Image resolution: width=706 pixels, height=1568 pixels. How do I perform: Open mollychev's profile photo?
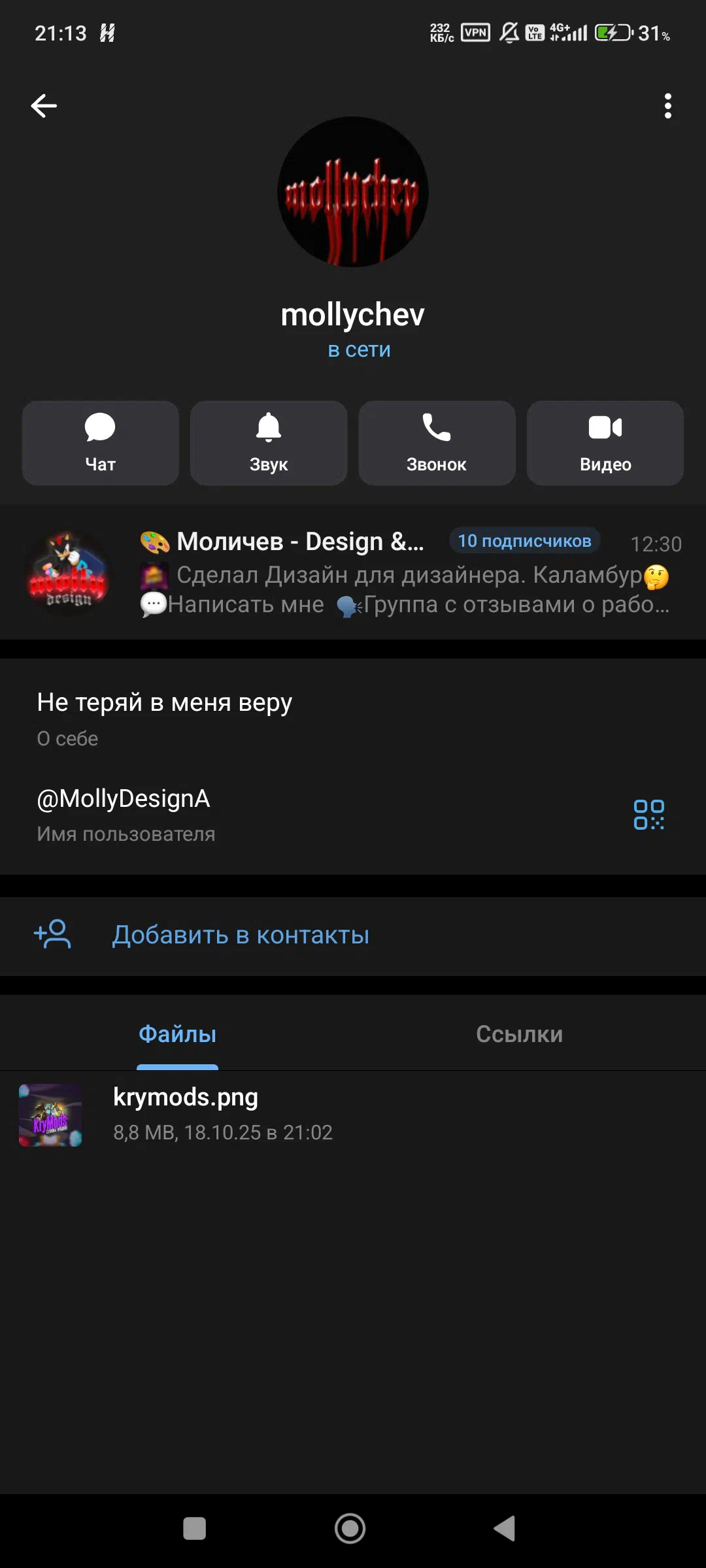coord(353,191)
